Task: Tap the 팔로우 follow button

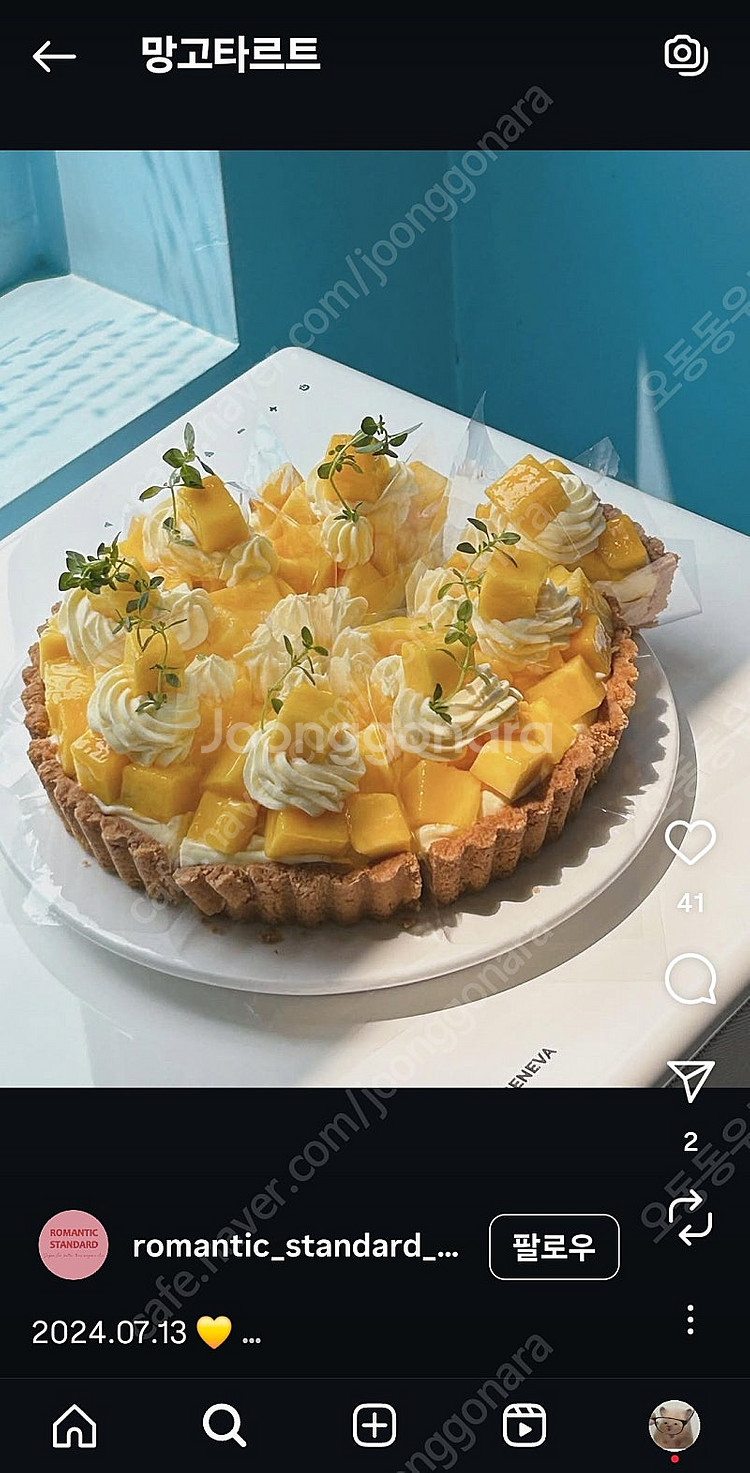Action: pyautogui.click(x=553, y=1247)
